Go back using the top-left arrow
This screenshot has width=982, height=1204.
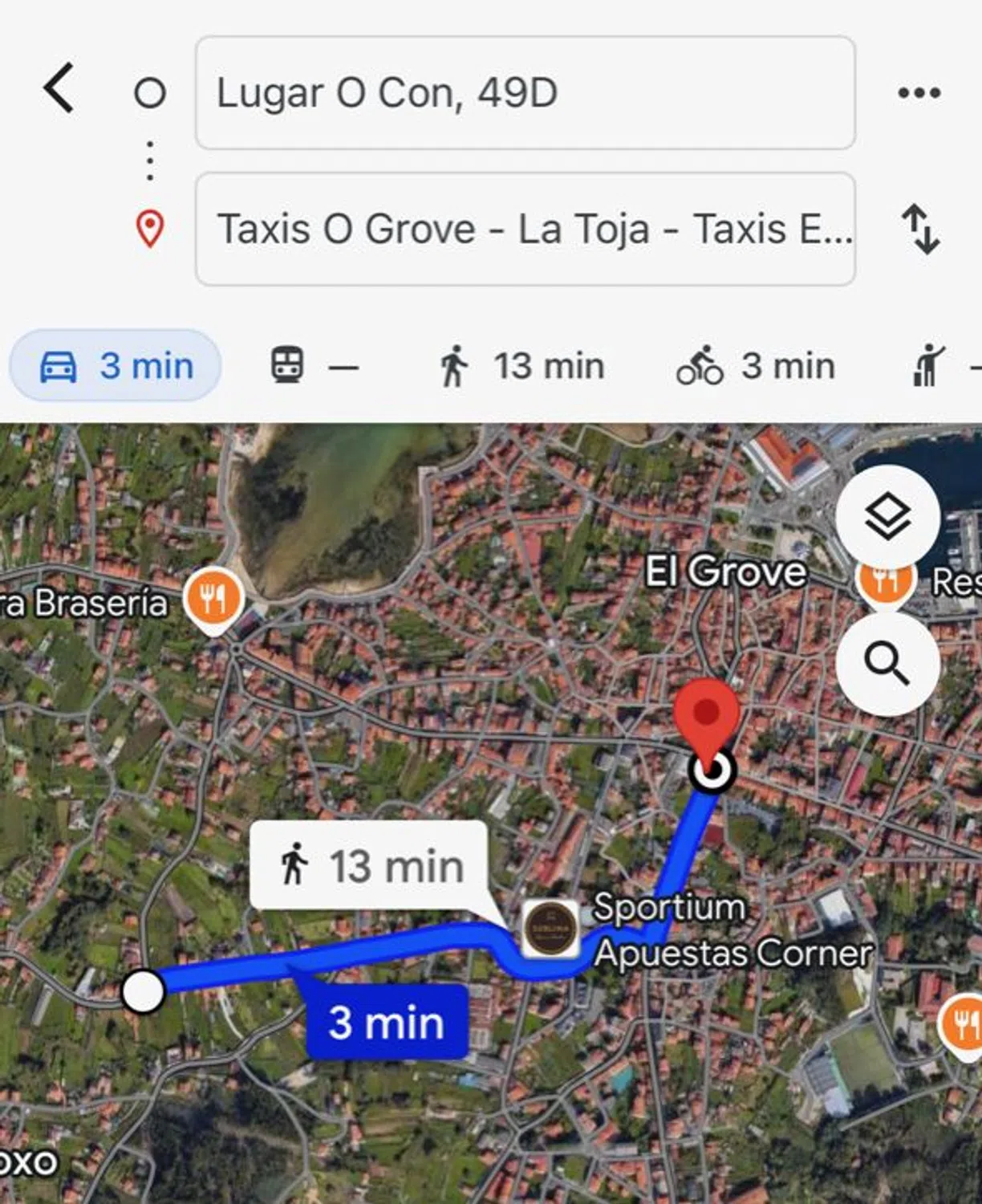click(59, 89)
